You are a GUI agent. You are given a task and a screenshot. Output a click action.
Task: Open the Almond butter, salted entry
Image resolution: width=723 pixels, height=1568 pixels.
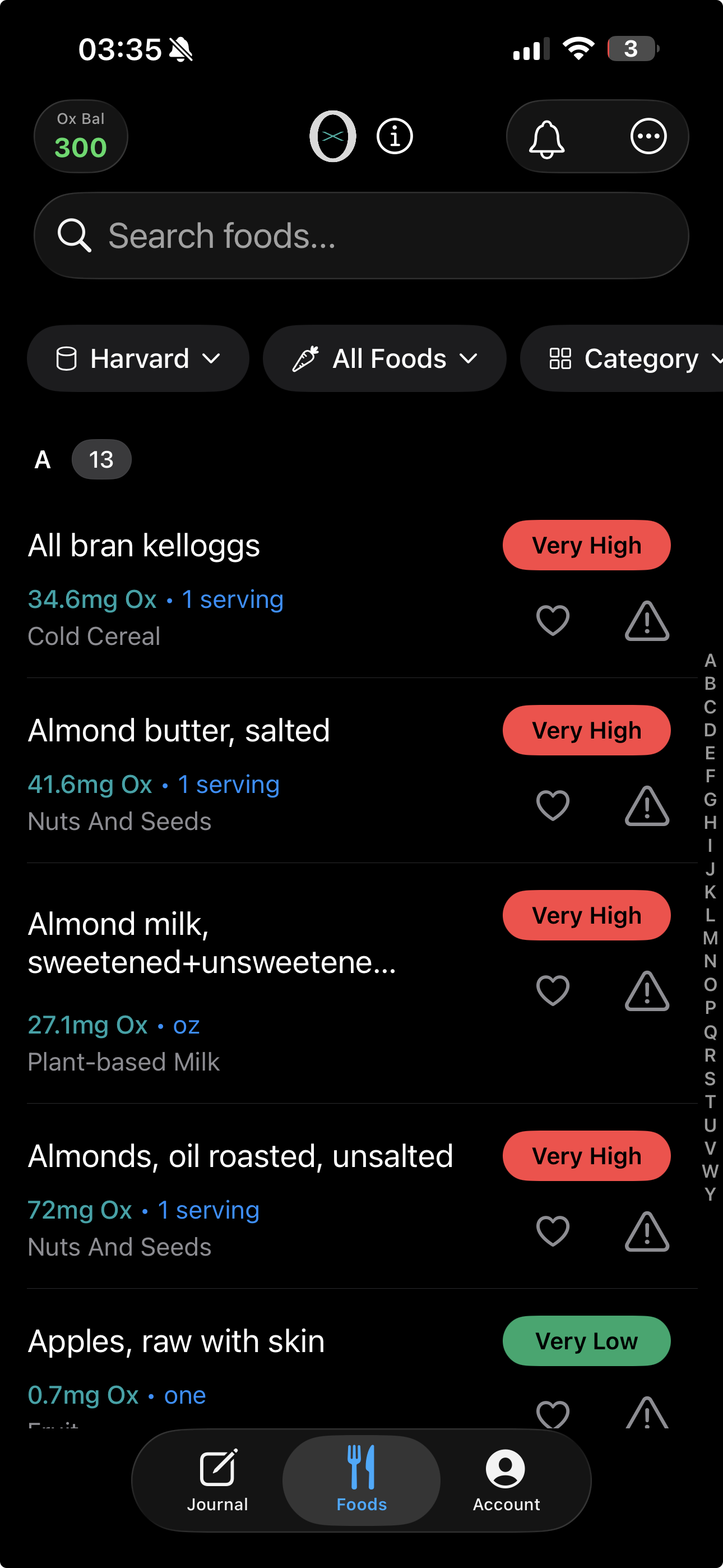pos(179,730)
